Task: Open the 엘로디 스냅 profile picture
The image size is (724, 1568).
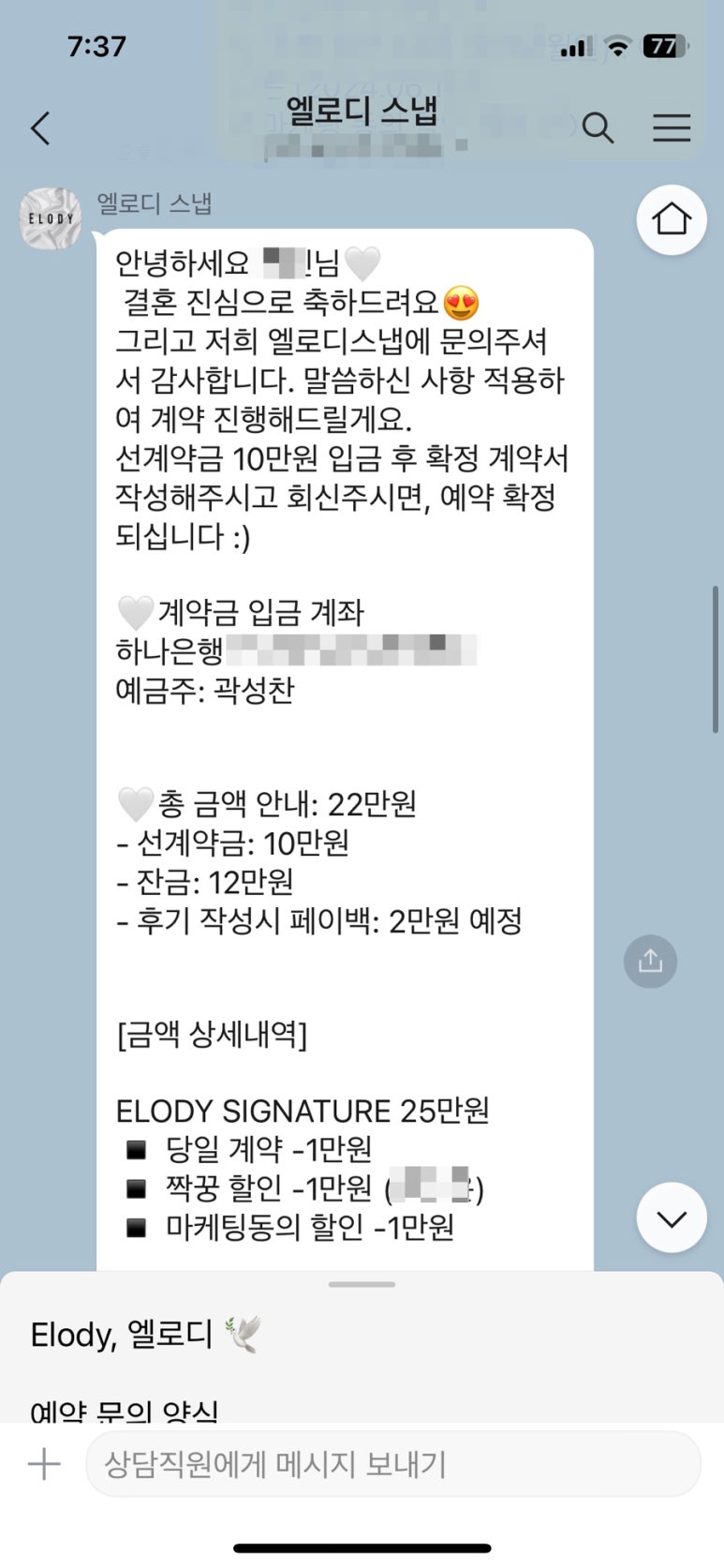Action: coord(51,218)
